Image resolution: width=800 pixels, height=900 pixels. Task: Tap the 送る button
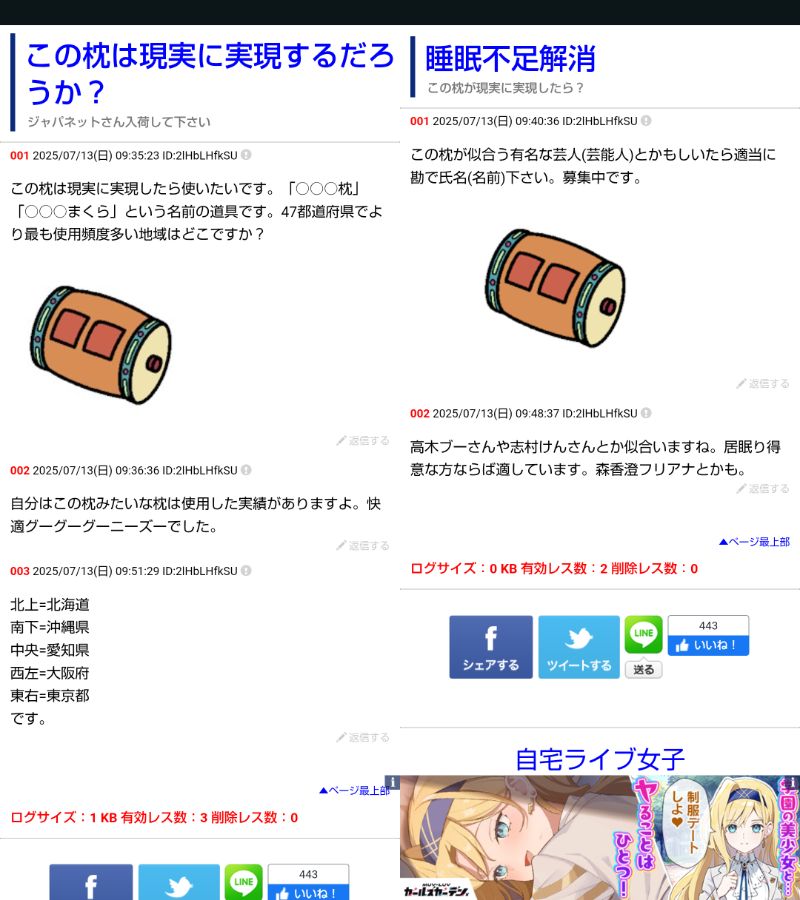click(643, 670)
